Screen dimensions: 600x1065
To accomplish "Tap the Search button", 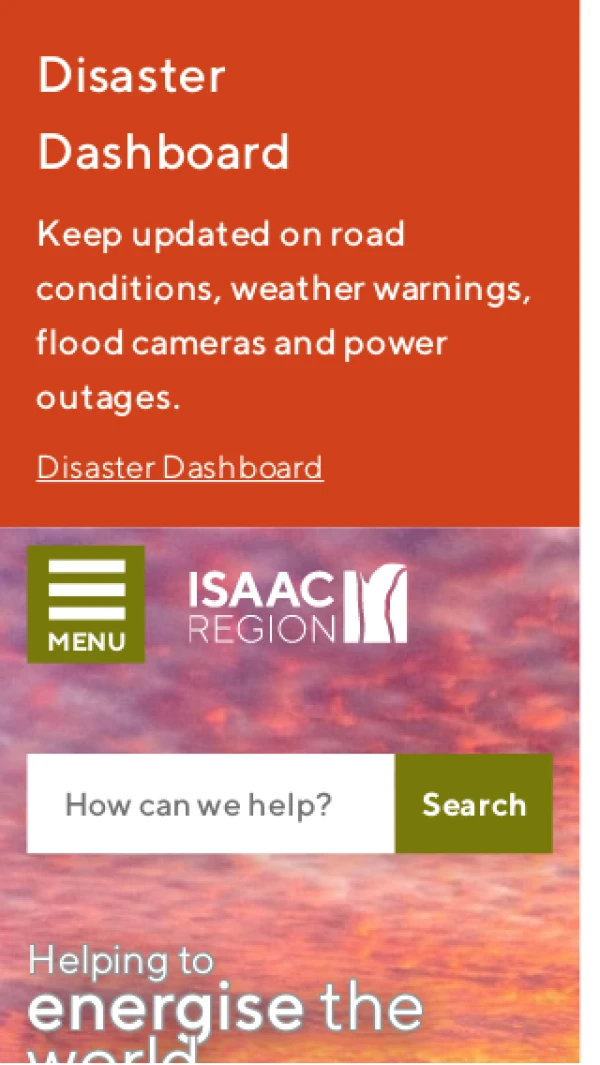I will tap(474, 804).
